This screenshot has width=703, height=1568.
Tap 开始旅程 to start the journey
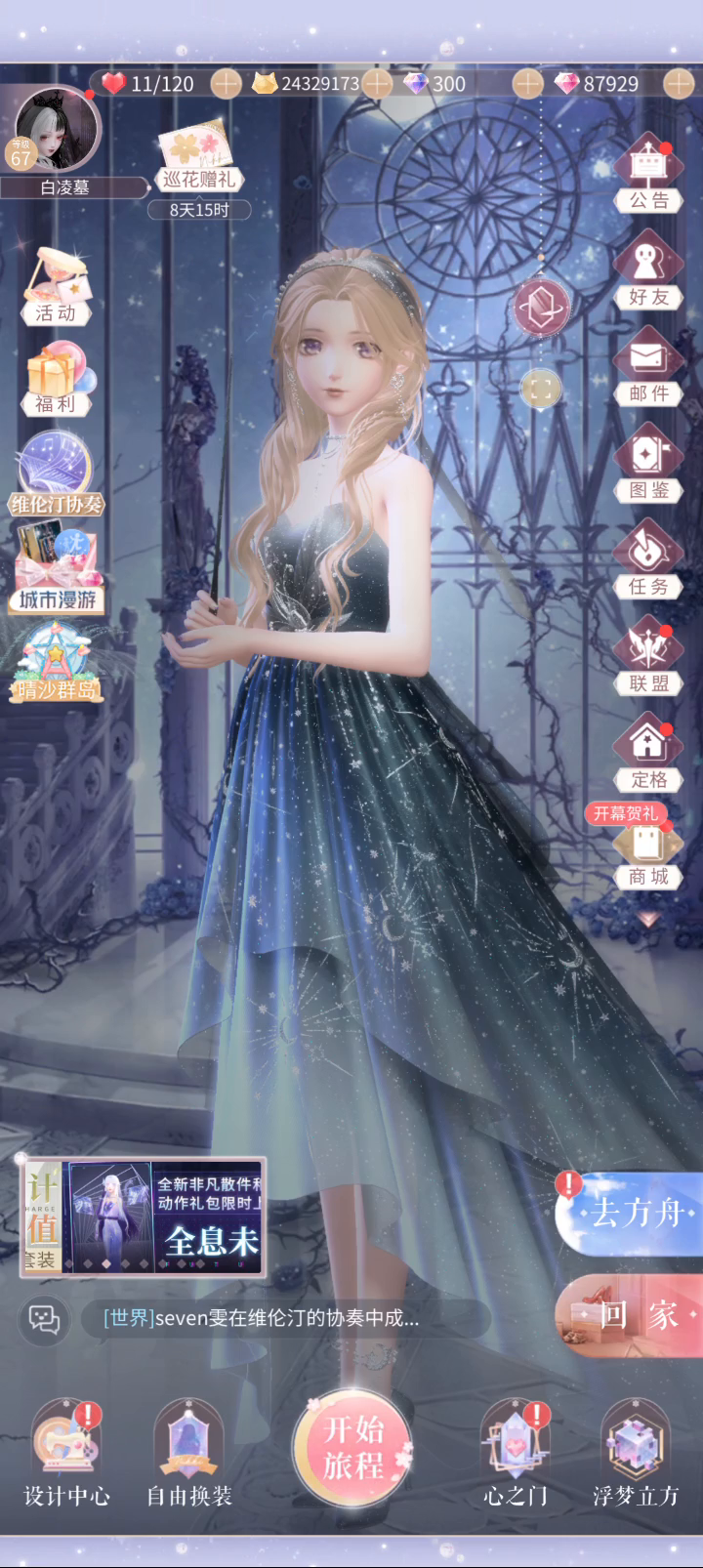352,1447
